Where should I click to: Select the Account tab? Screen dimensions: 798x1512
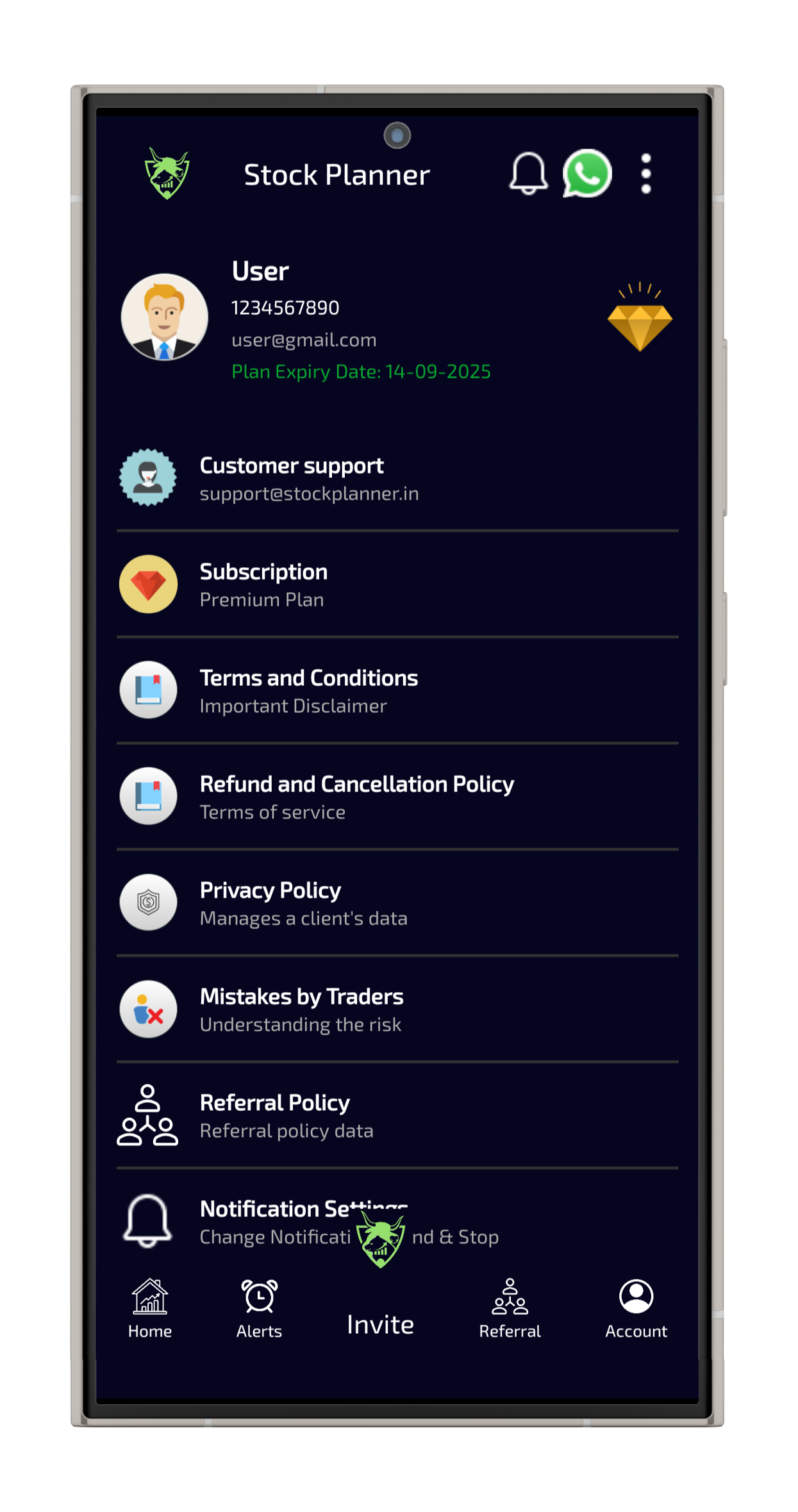[x=636, y=1309]
